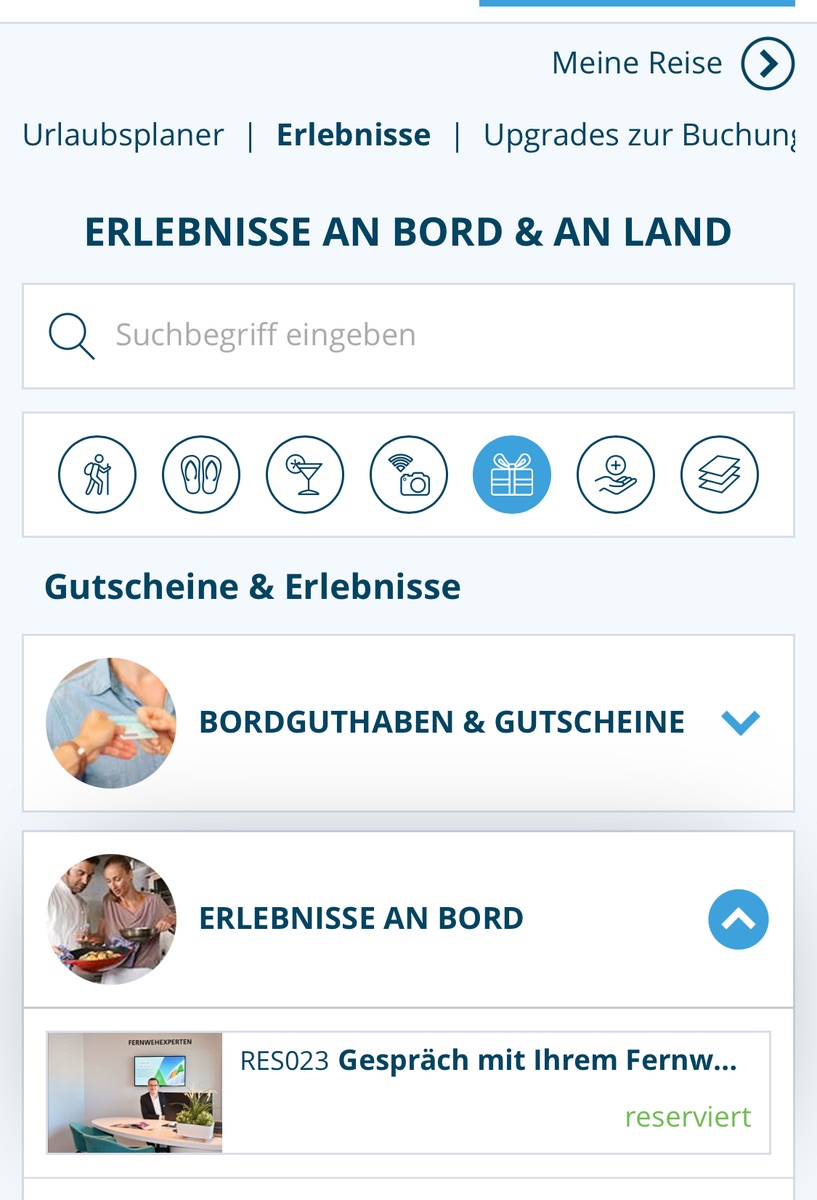Filter by the flip-flops icon
The width and height of the screenshot is (817, 1200).
pos(201,475)
